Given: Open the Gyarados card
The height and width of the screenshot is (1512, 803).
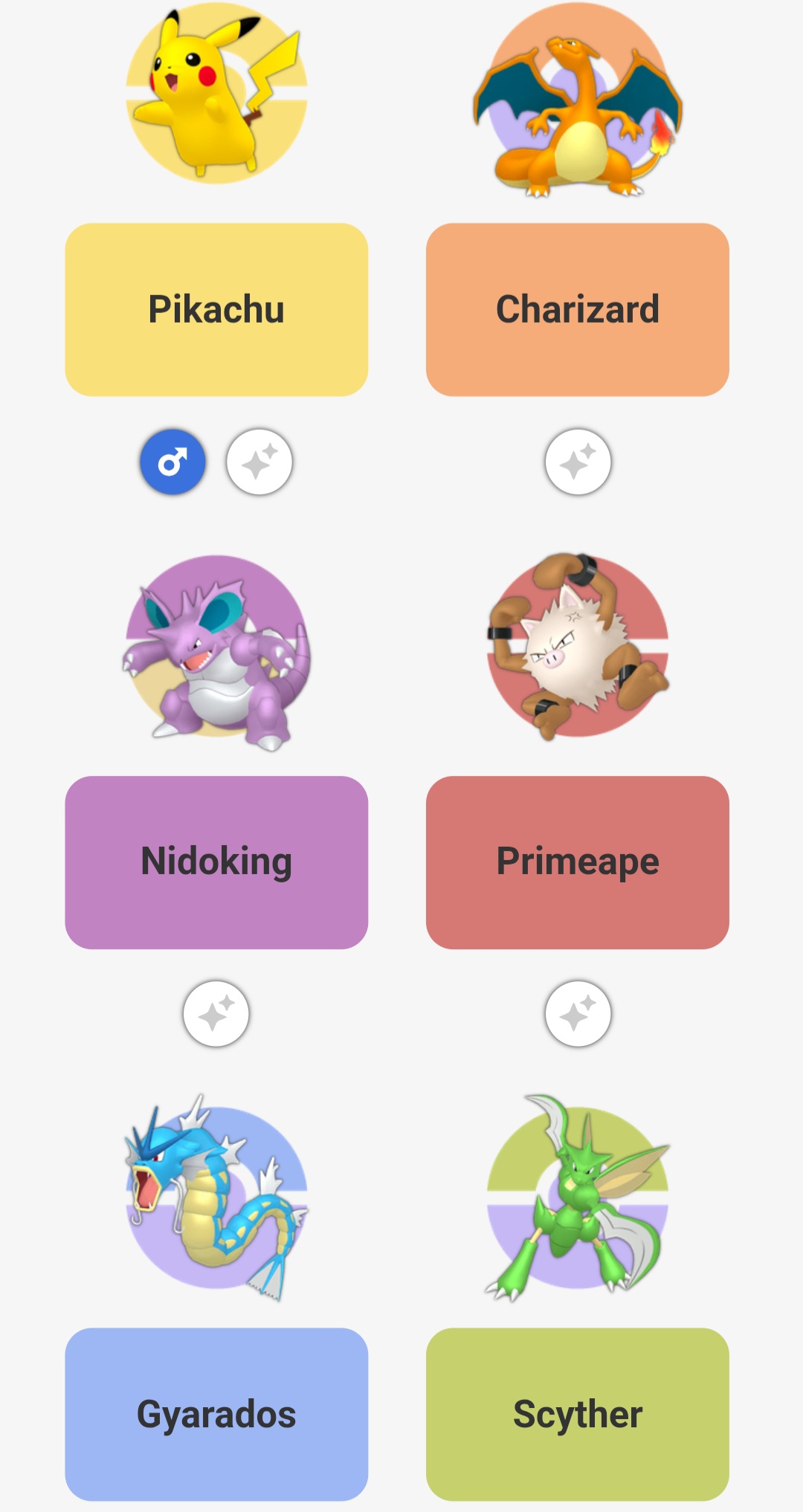Looking at the screenshot, I should (x=216, y=1415).
